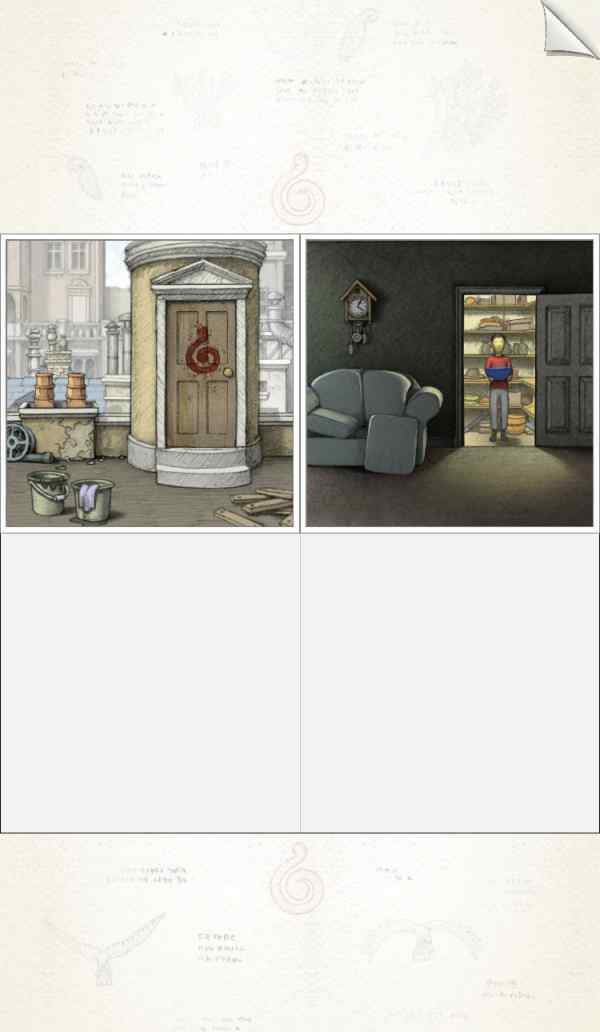Select the empty slot below the dark room tile
This screenshot has width=600, height=1032.
(x=450, y=683)
